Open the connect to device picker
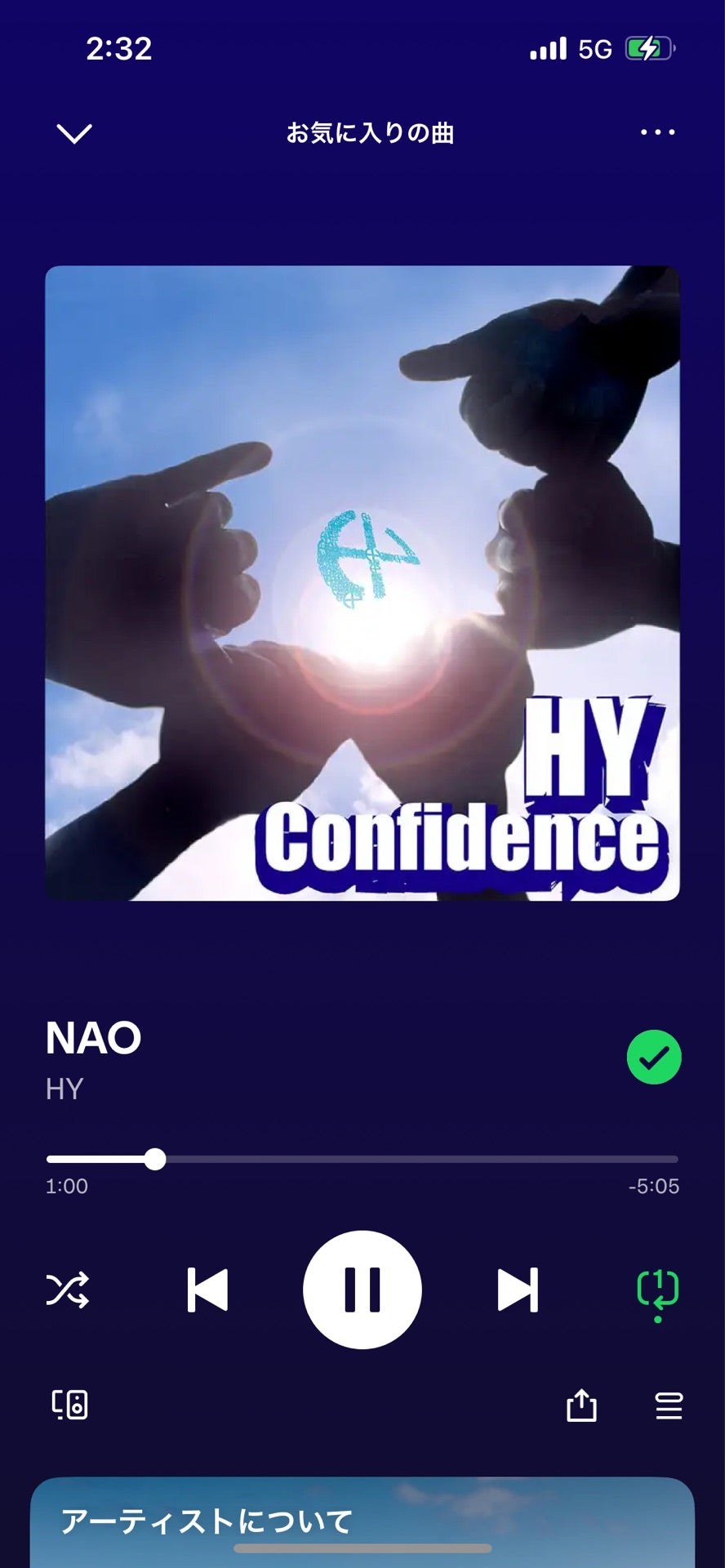 [70, 1405]
